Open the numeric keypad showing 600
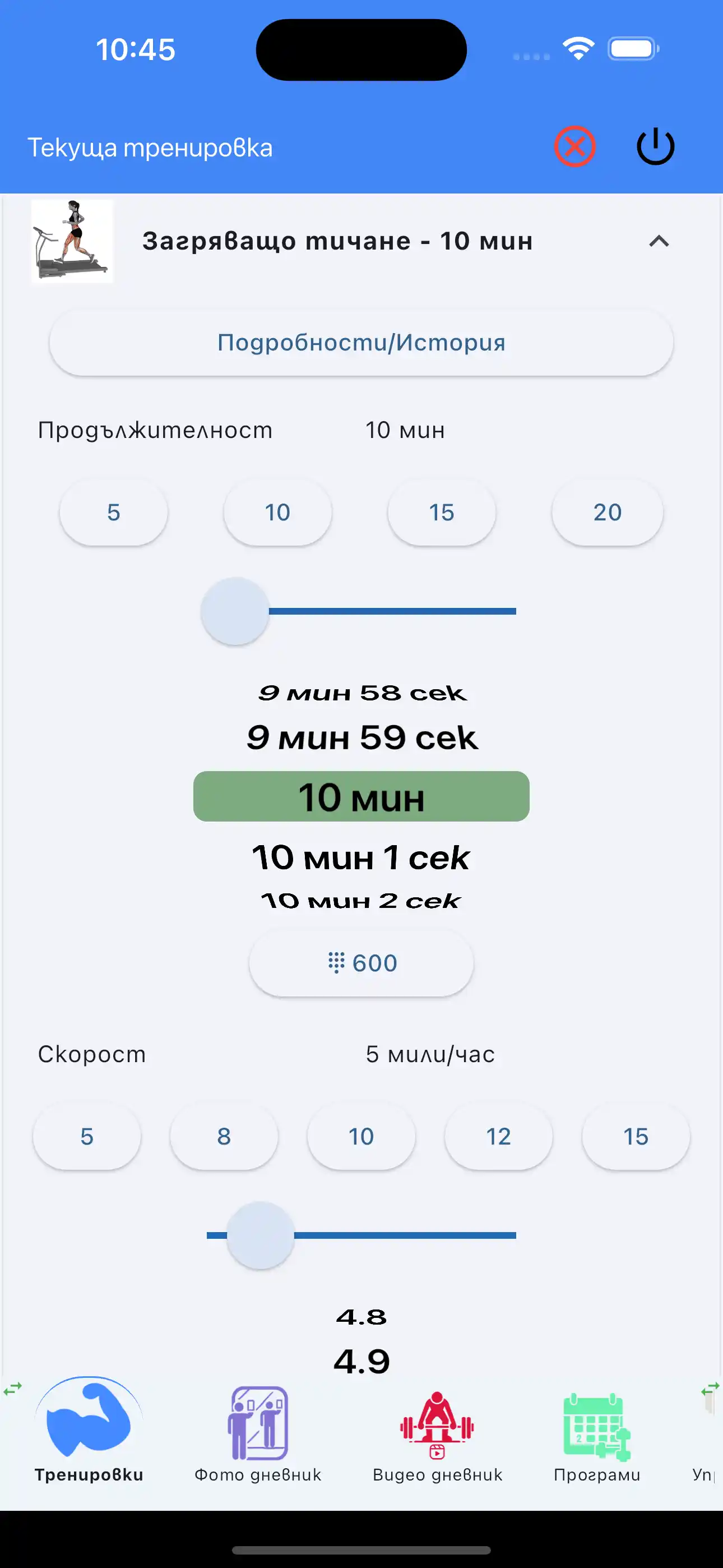This screenshot has height=1568, width=723. [361, 962]
